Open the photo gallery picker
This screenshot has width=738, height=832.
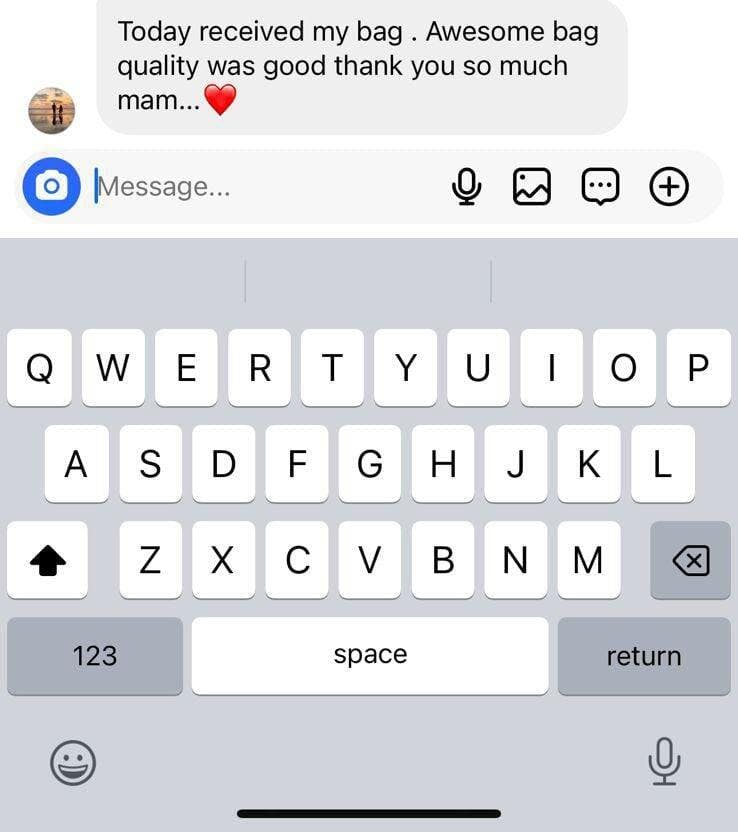532,186
